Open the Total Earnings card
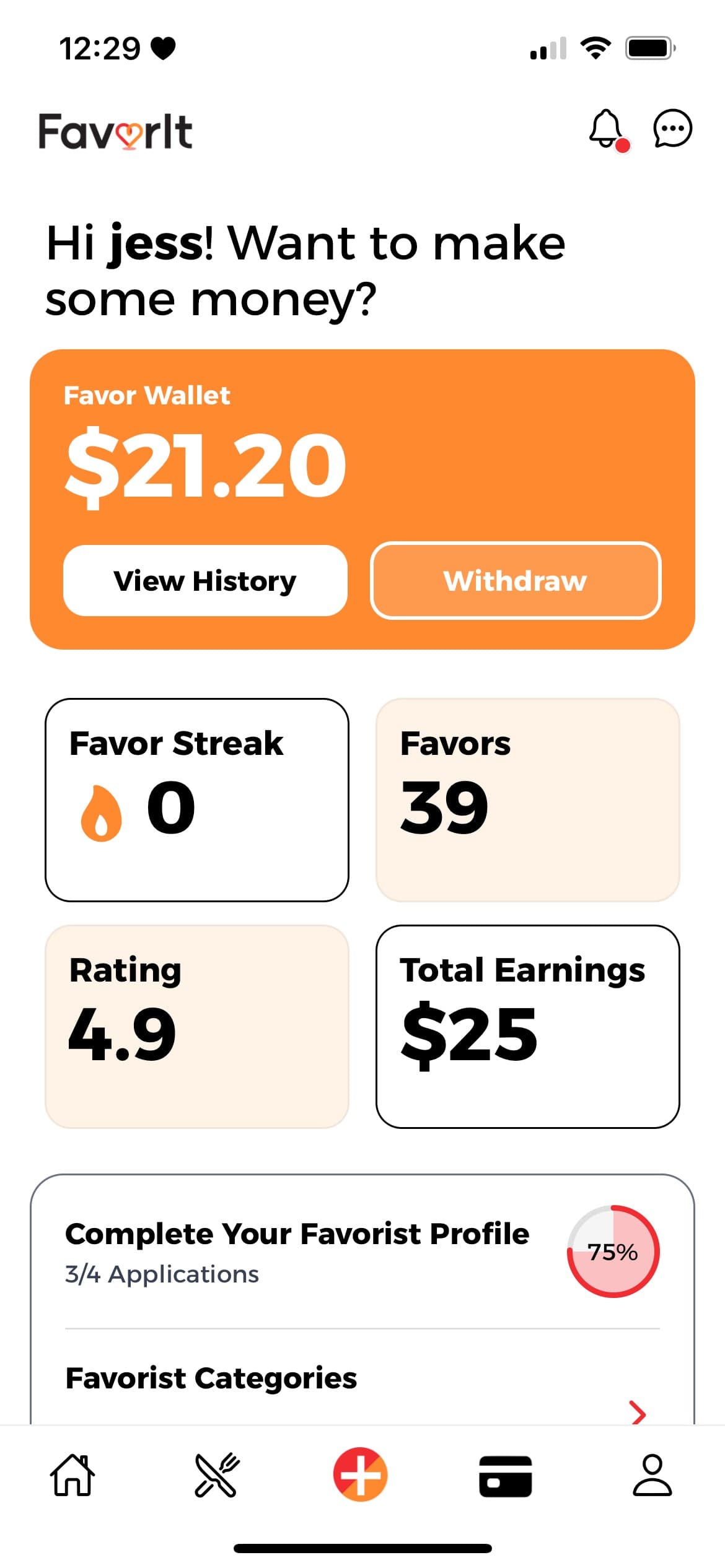This screenshot has width=725, height=1568. click(x=527, y=1026)
